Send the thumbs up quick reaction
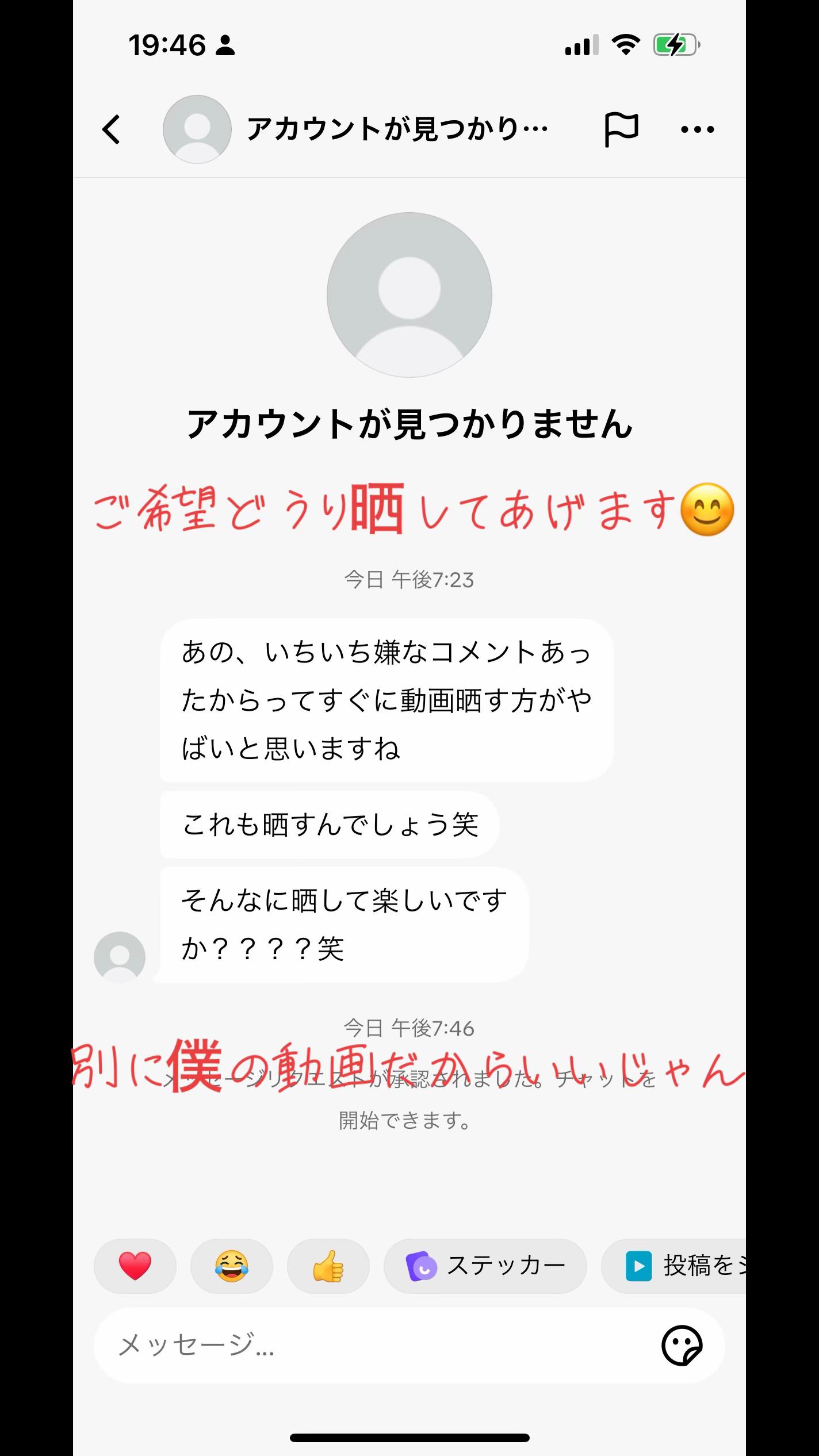The image size is (819, 1456). tap(328, 1266)
